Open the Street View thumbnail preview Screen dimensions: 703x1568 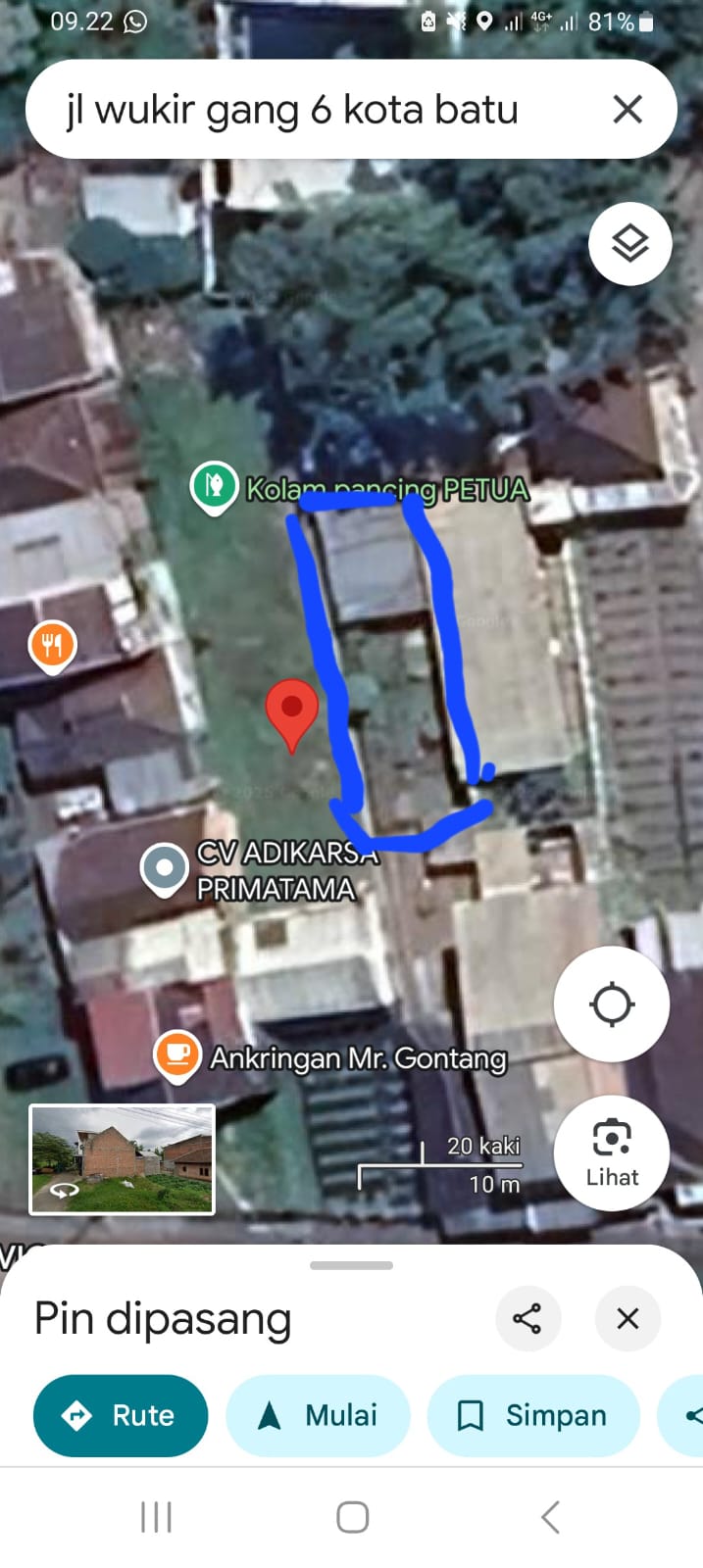tap(123, 1159)
